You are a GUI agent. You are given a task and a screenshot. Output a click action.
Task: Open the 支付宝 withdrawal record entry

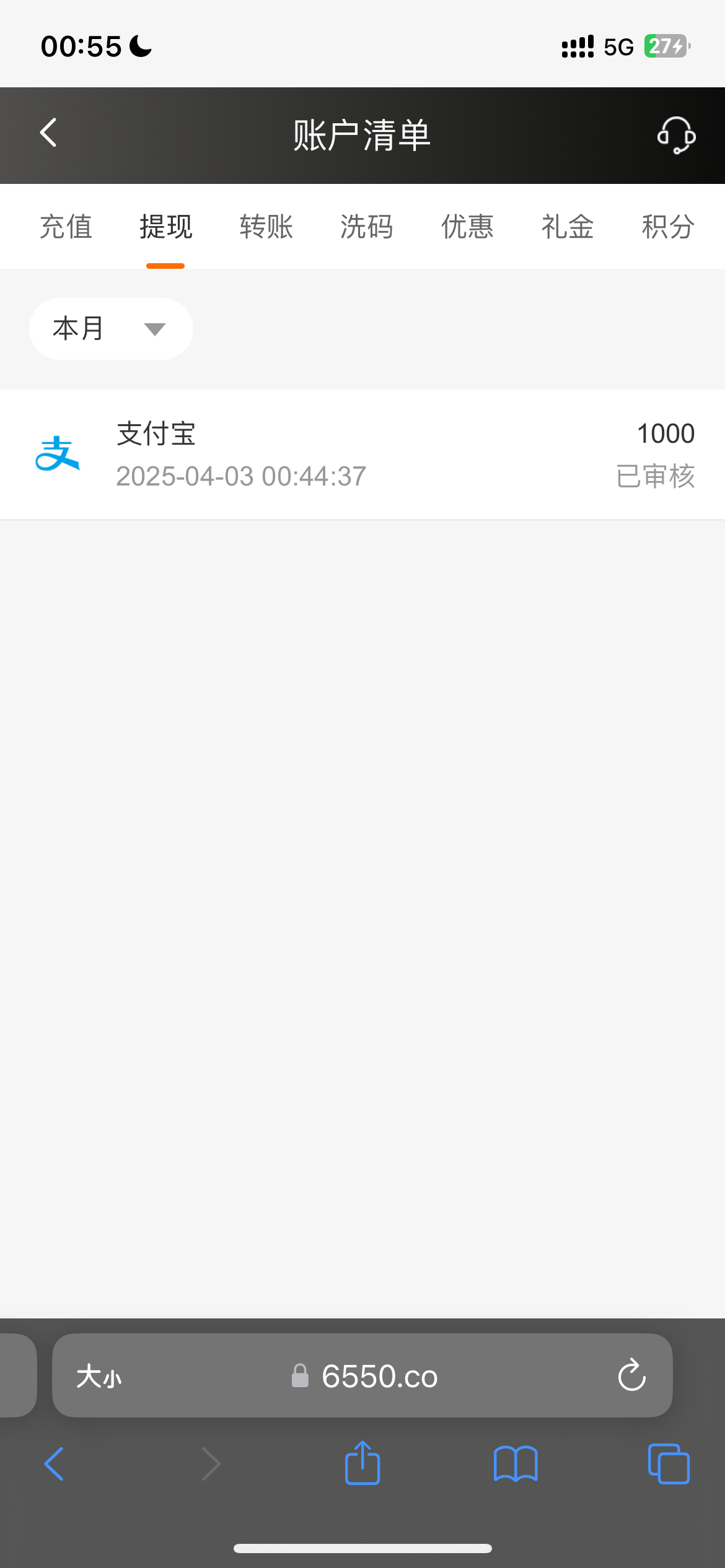(362, 453)
